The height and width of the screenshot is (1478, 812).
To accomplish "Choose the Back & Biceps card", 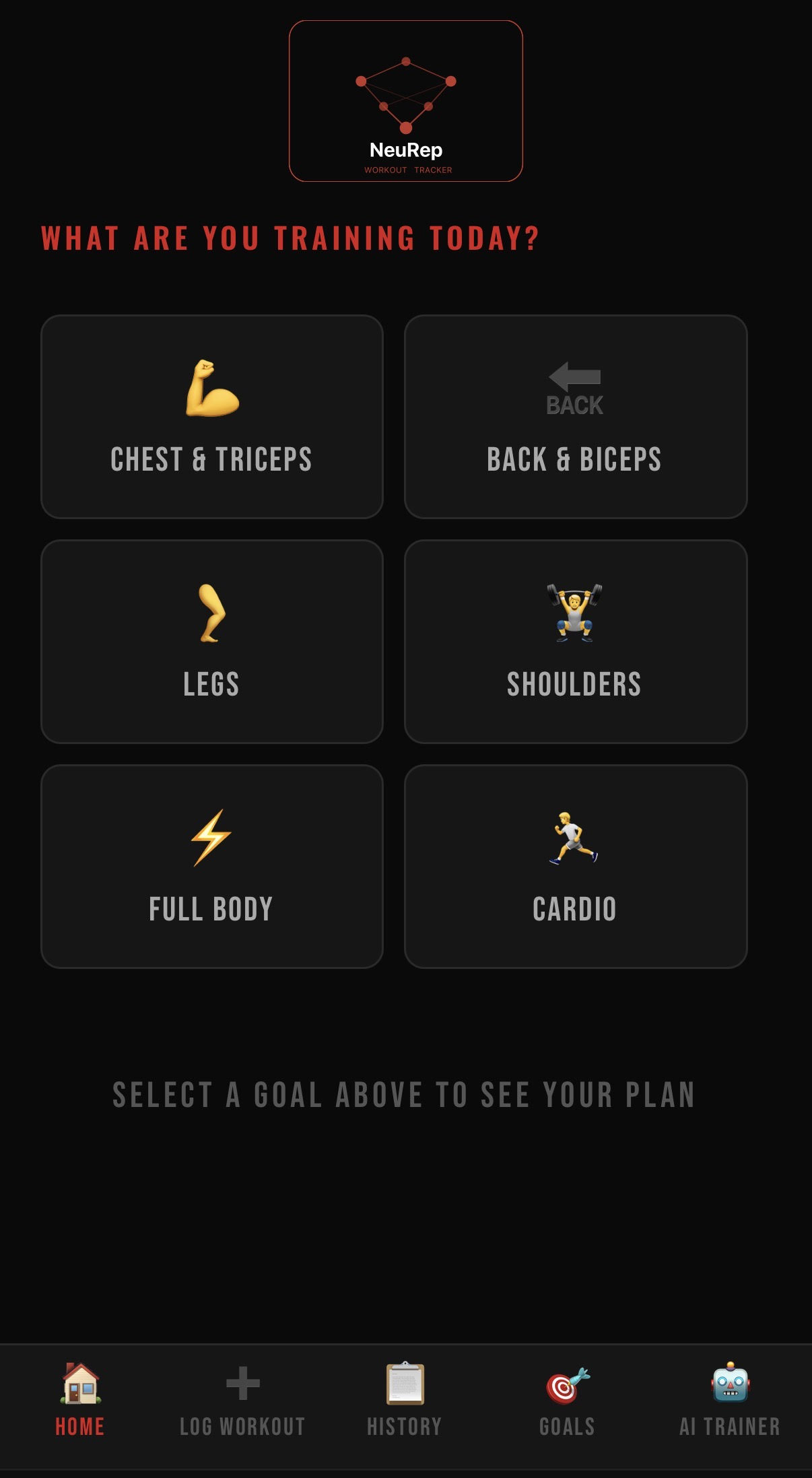I will click(x=575, y=417).
